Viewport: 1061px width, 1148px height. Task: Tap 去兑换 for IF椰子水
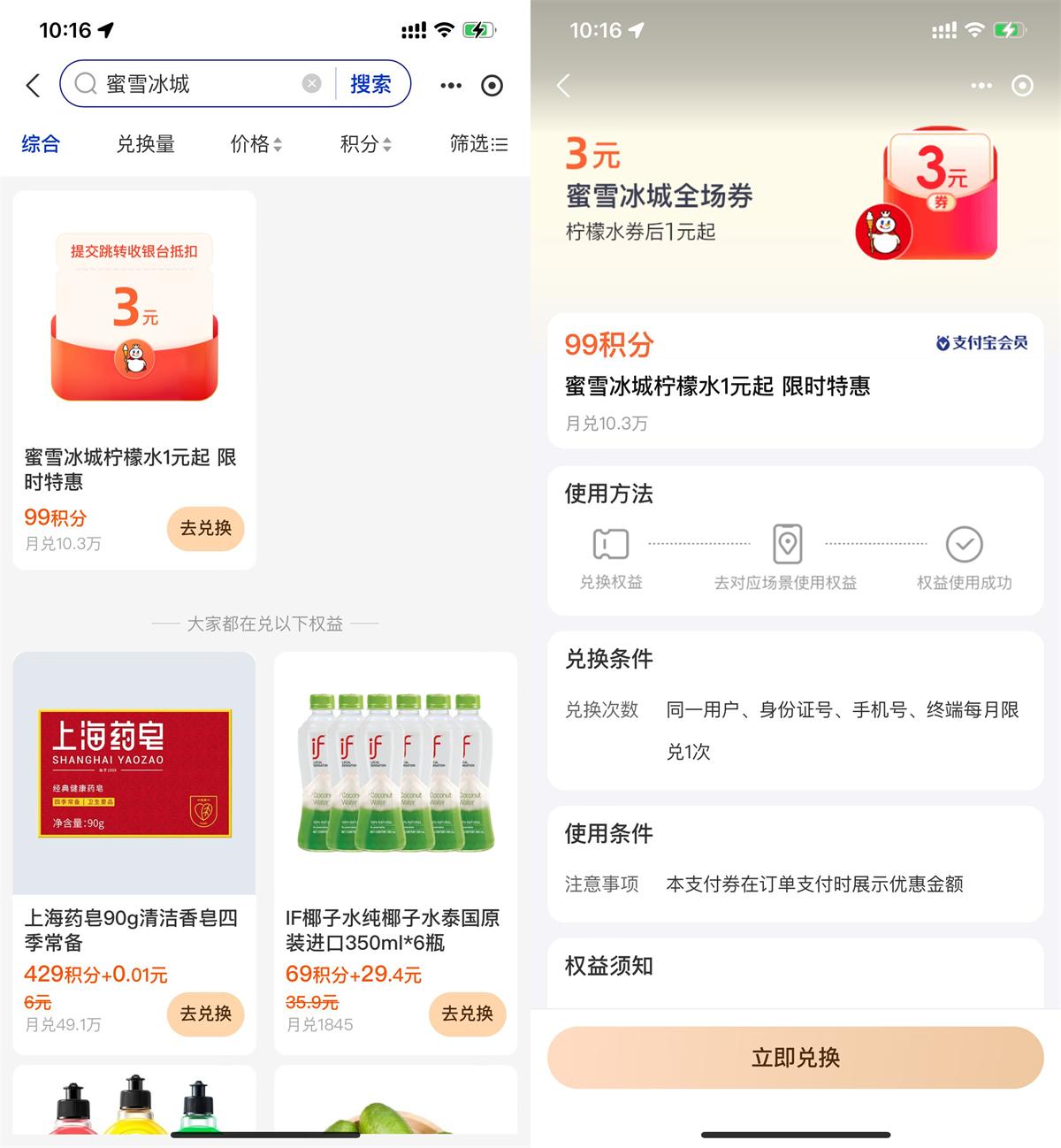point(467,1014)
